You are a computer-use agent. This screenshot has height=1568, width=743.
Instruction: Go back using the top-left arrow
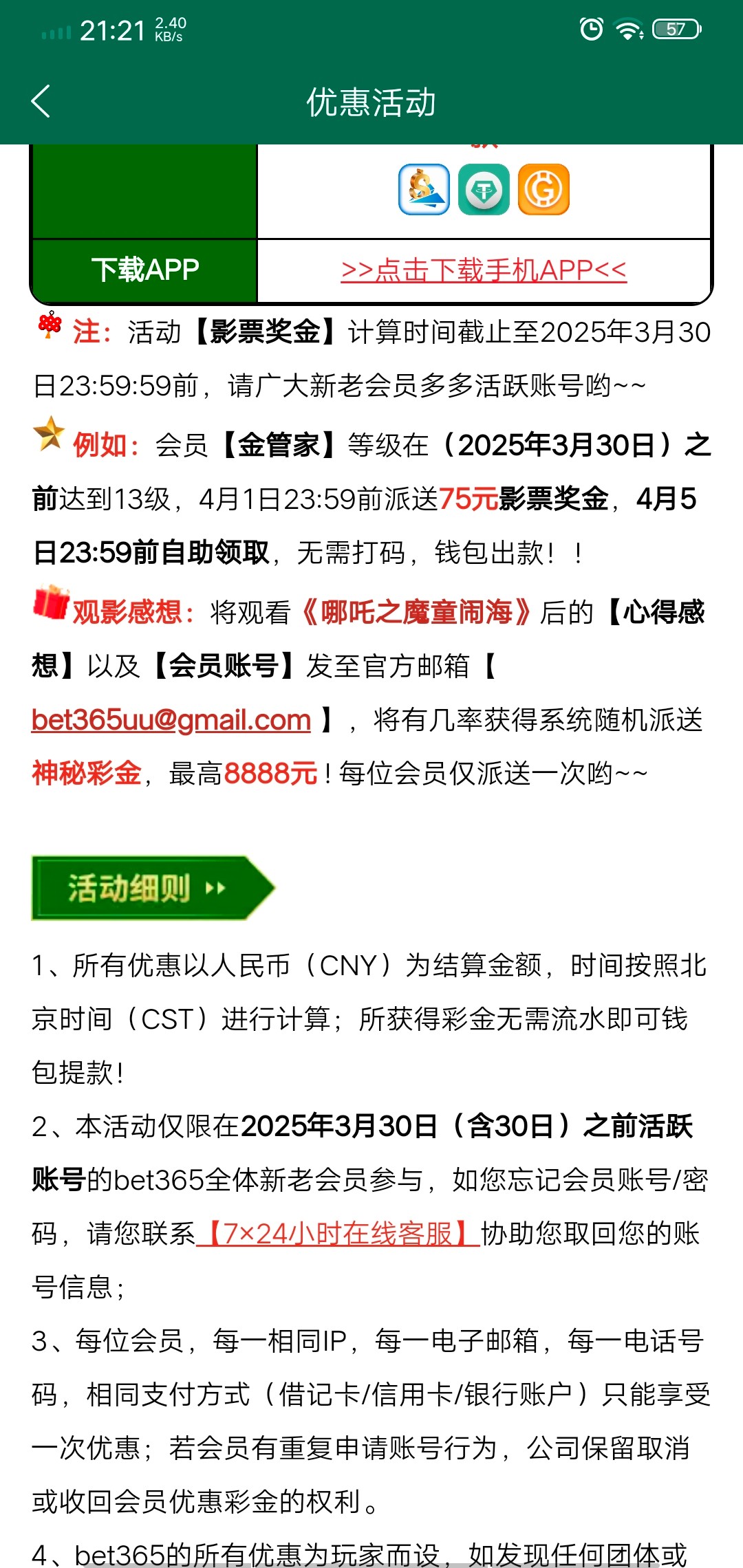[41, 102]
